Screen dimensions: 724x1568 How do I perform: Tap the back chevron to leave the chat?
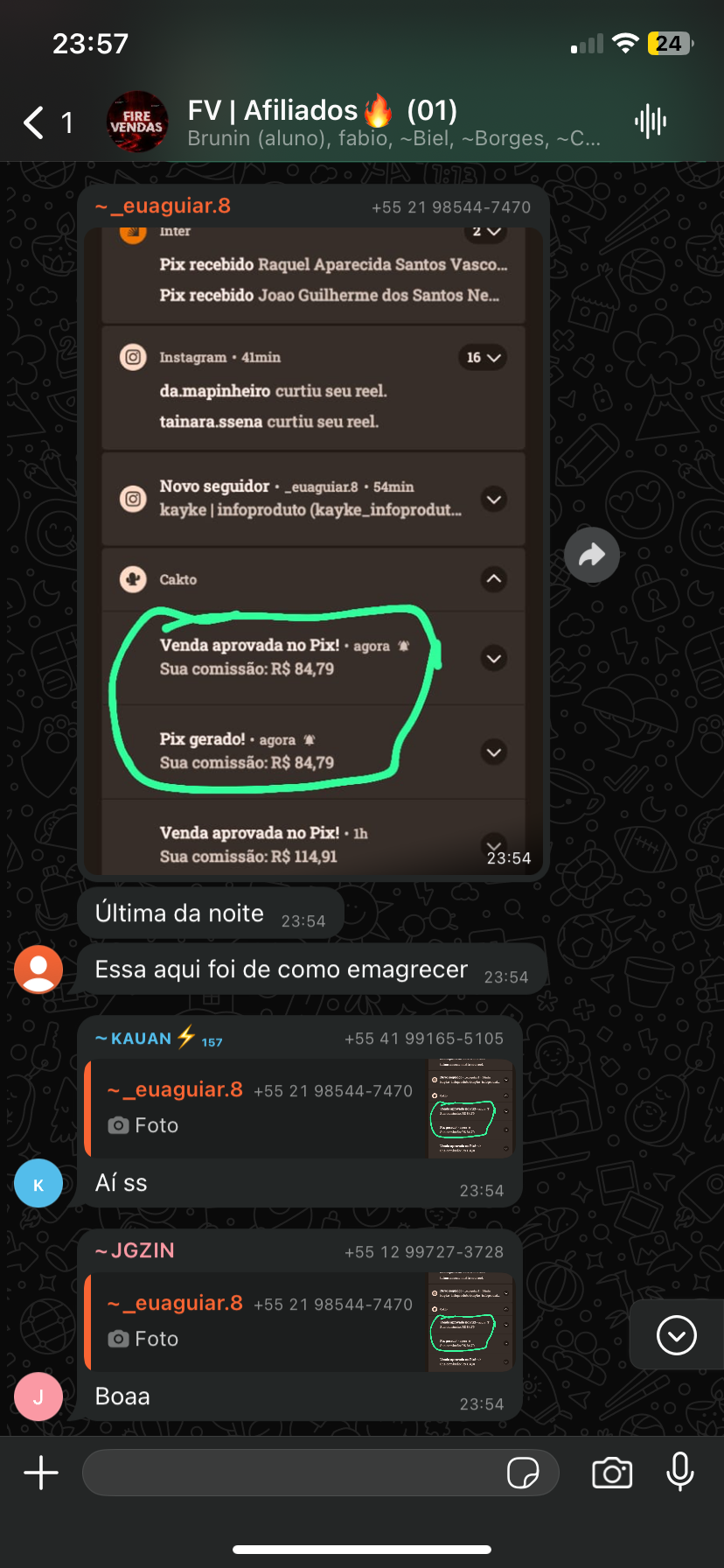coord(31,122)
